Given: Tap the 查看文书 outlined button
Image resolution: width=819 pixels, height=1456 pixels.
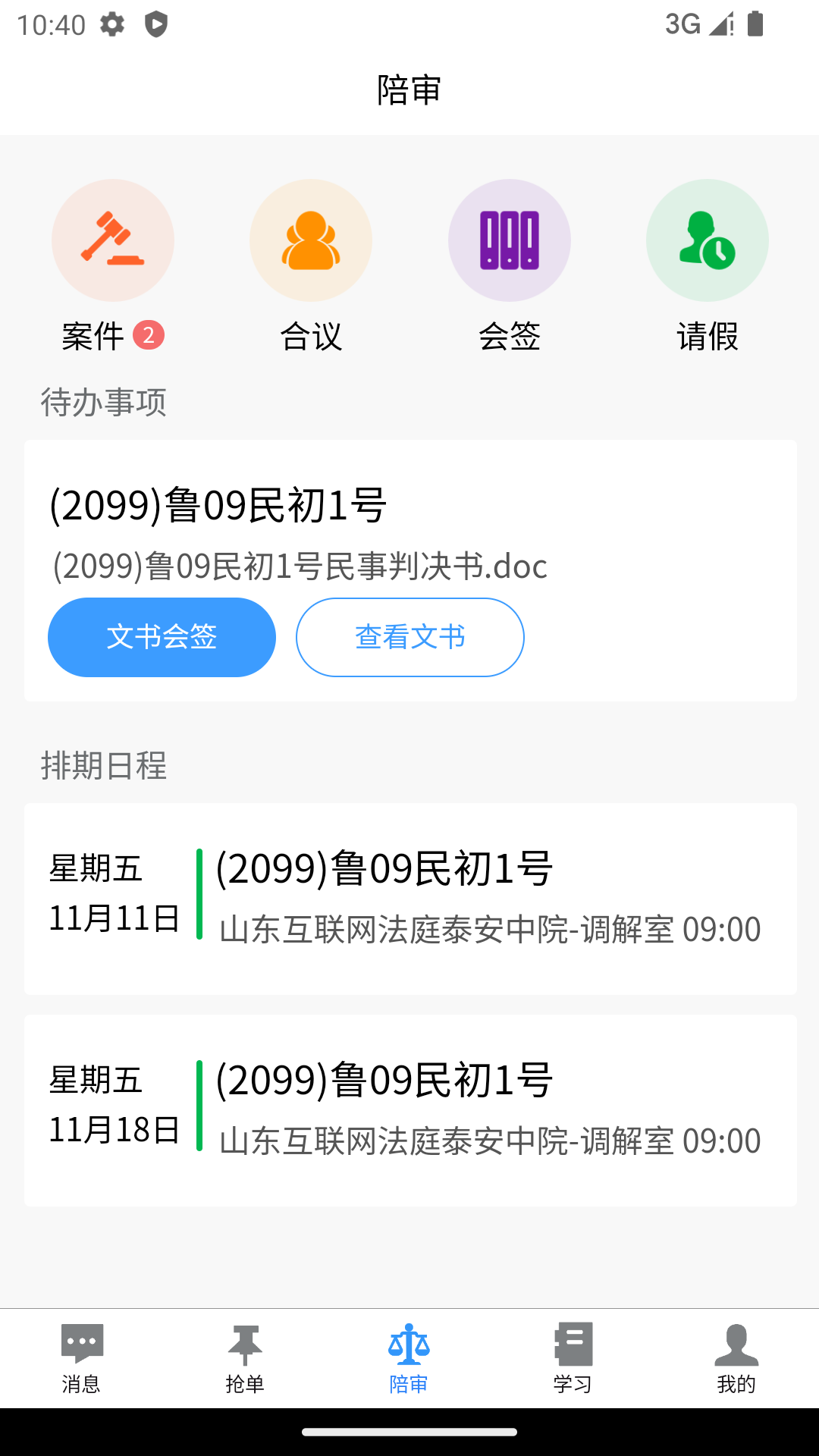Looking at the screenshot, I should click(409, 637).
